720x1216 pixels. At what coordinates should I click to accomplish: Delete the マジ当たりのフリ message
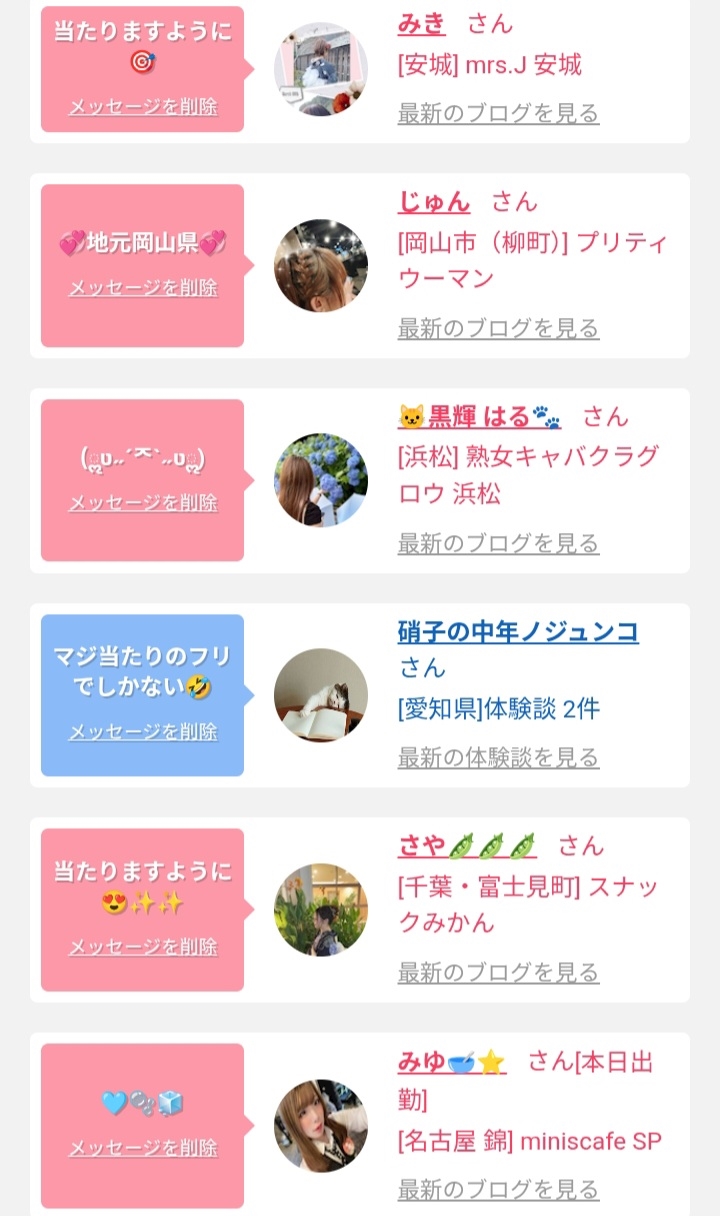[143, 732]
